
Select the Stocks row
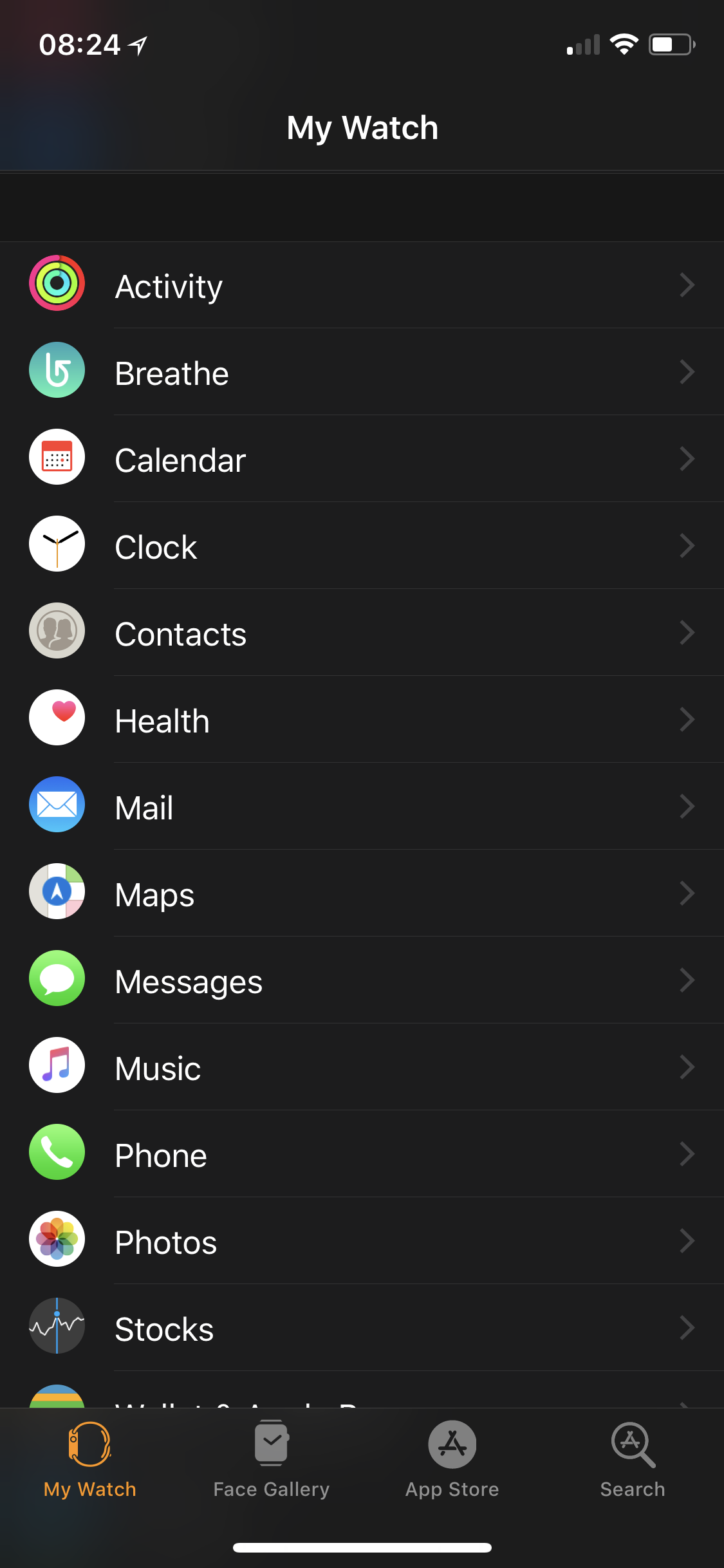coord(362,1328)
